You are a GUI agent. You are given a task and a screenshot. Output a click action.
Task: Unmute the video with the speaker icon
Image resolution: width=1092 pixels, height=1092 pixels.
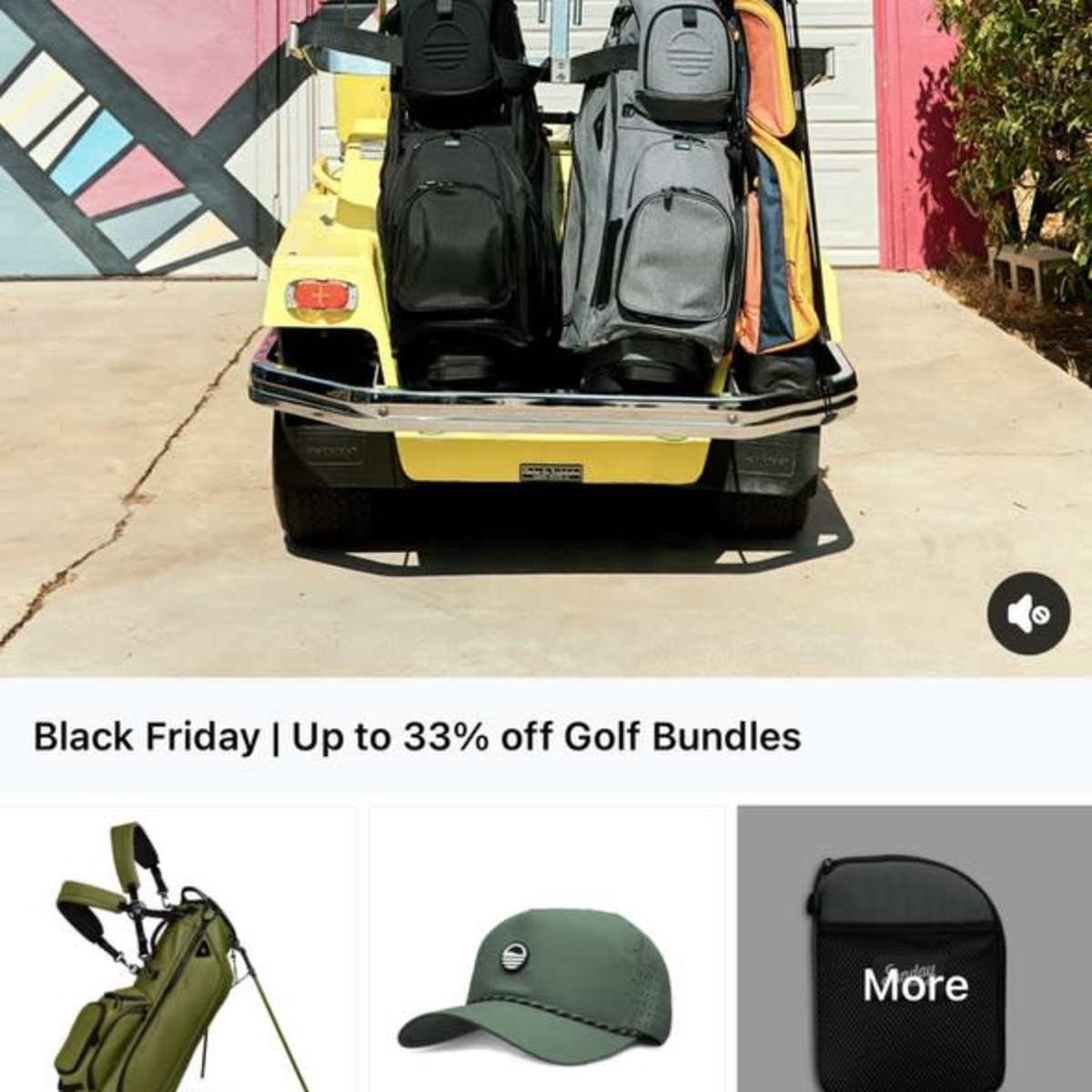[x=1028, y=613]
